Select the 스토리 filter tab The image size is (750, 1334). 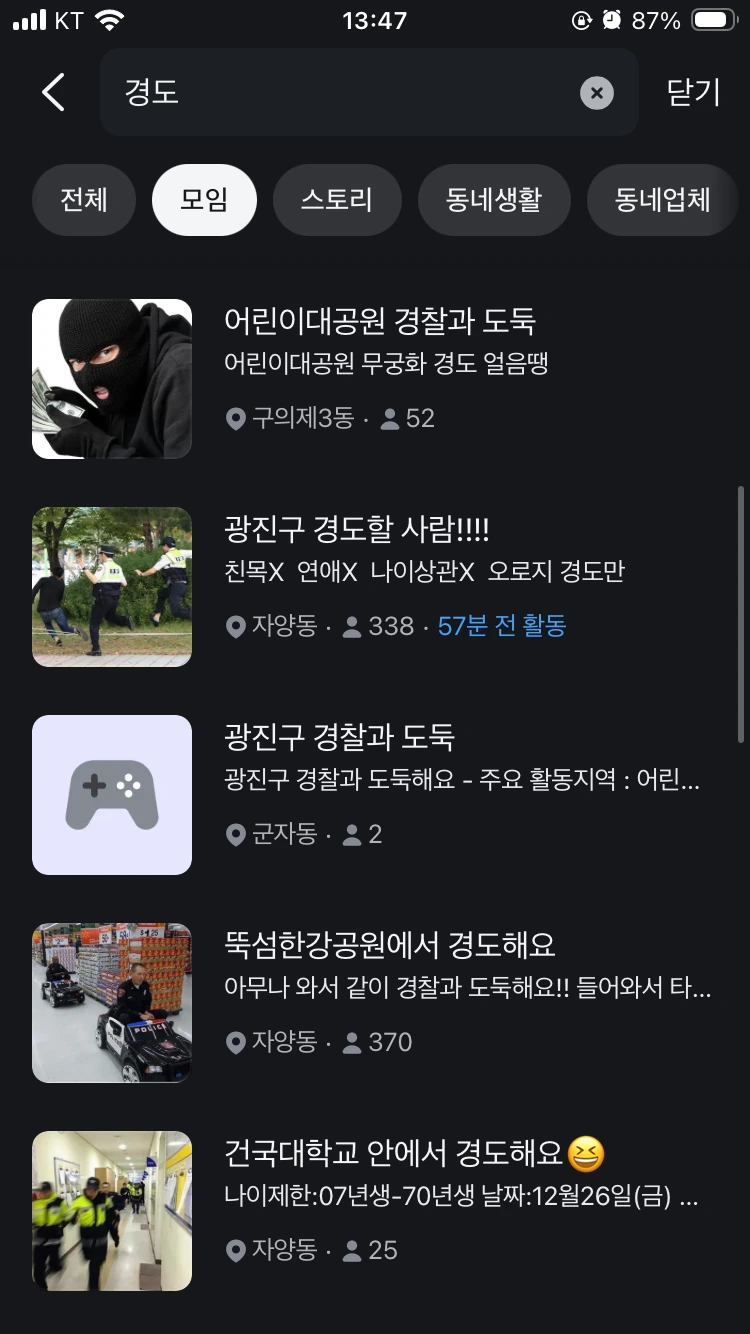(337, 199)
